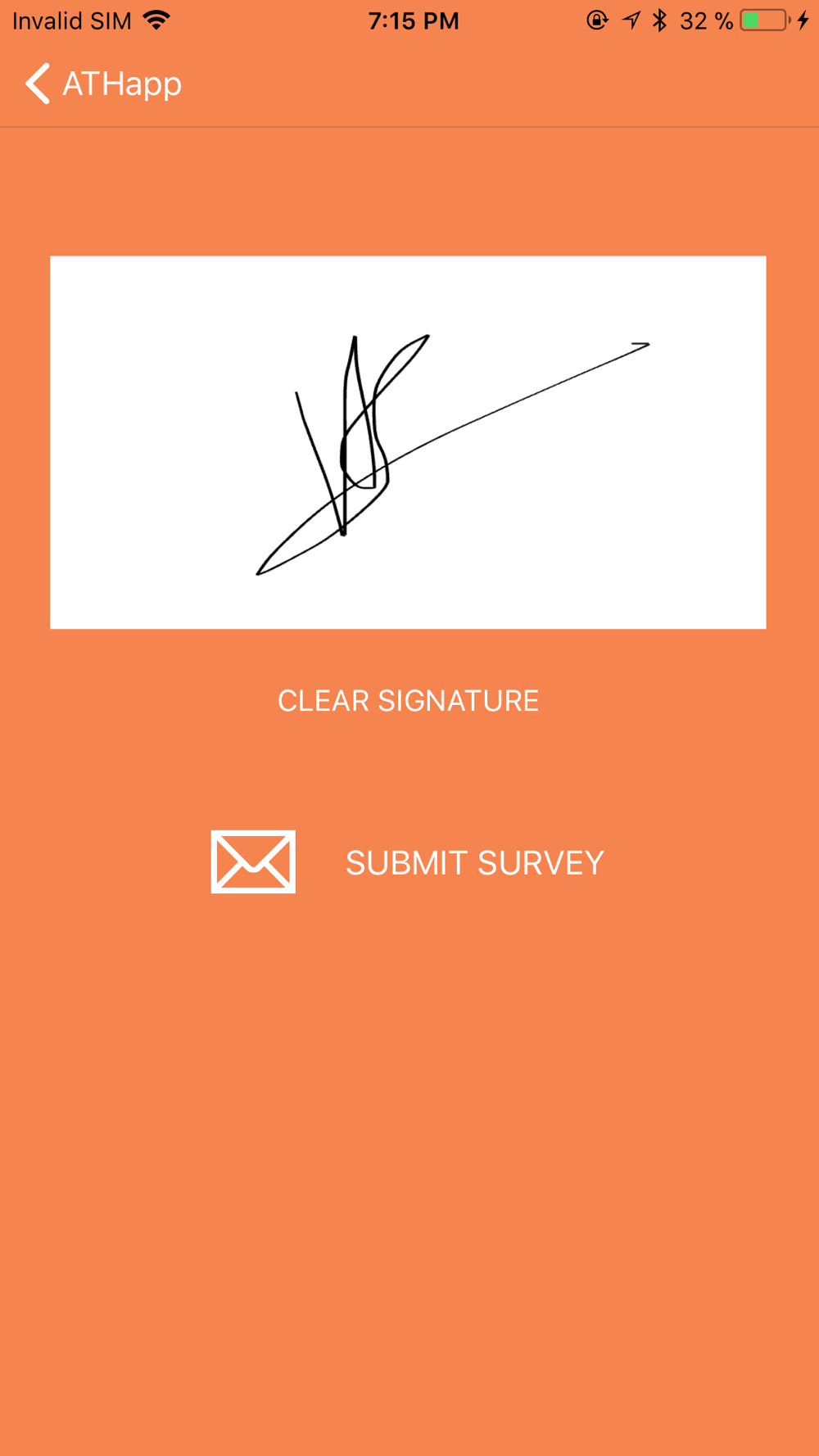Clear the drawn signature
This screenshot has width=819, height=1456.
coord(408,701)
